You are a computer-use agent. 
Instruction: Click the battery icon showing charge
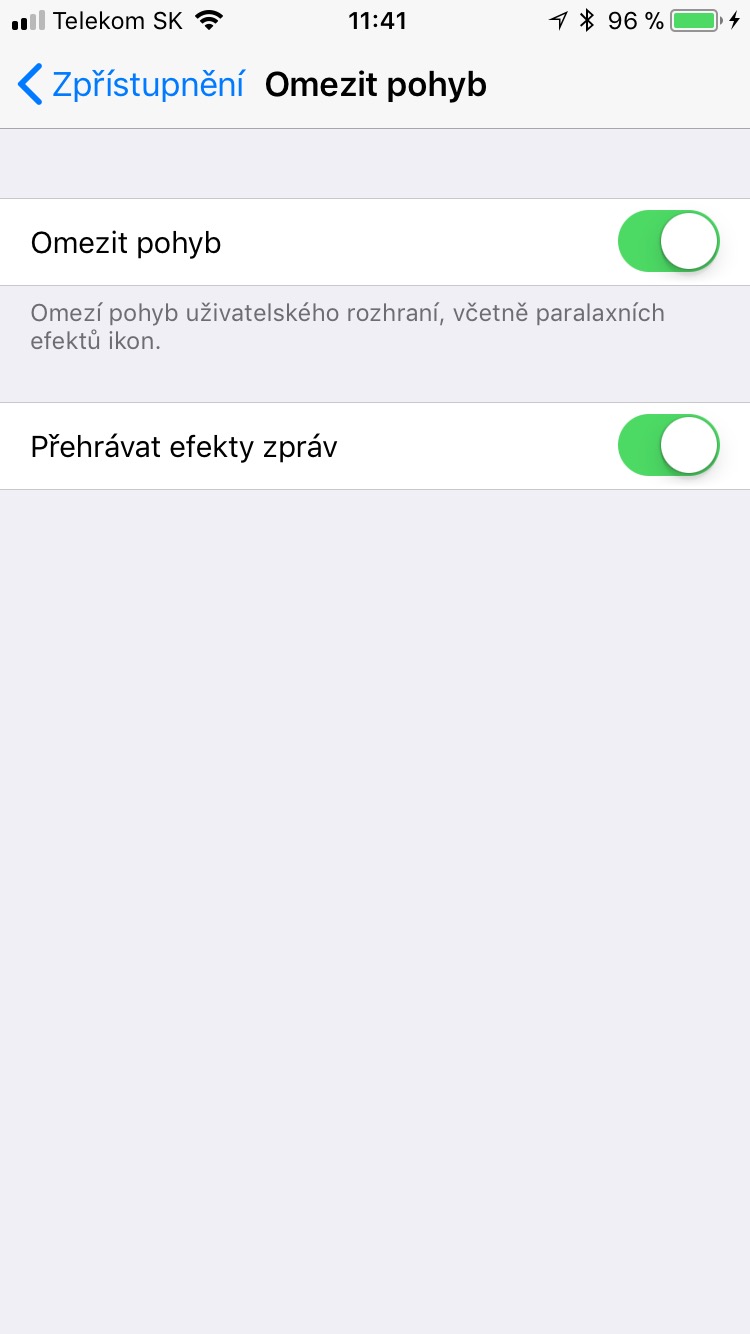tap(692, 19)
